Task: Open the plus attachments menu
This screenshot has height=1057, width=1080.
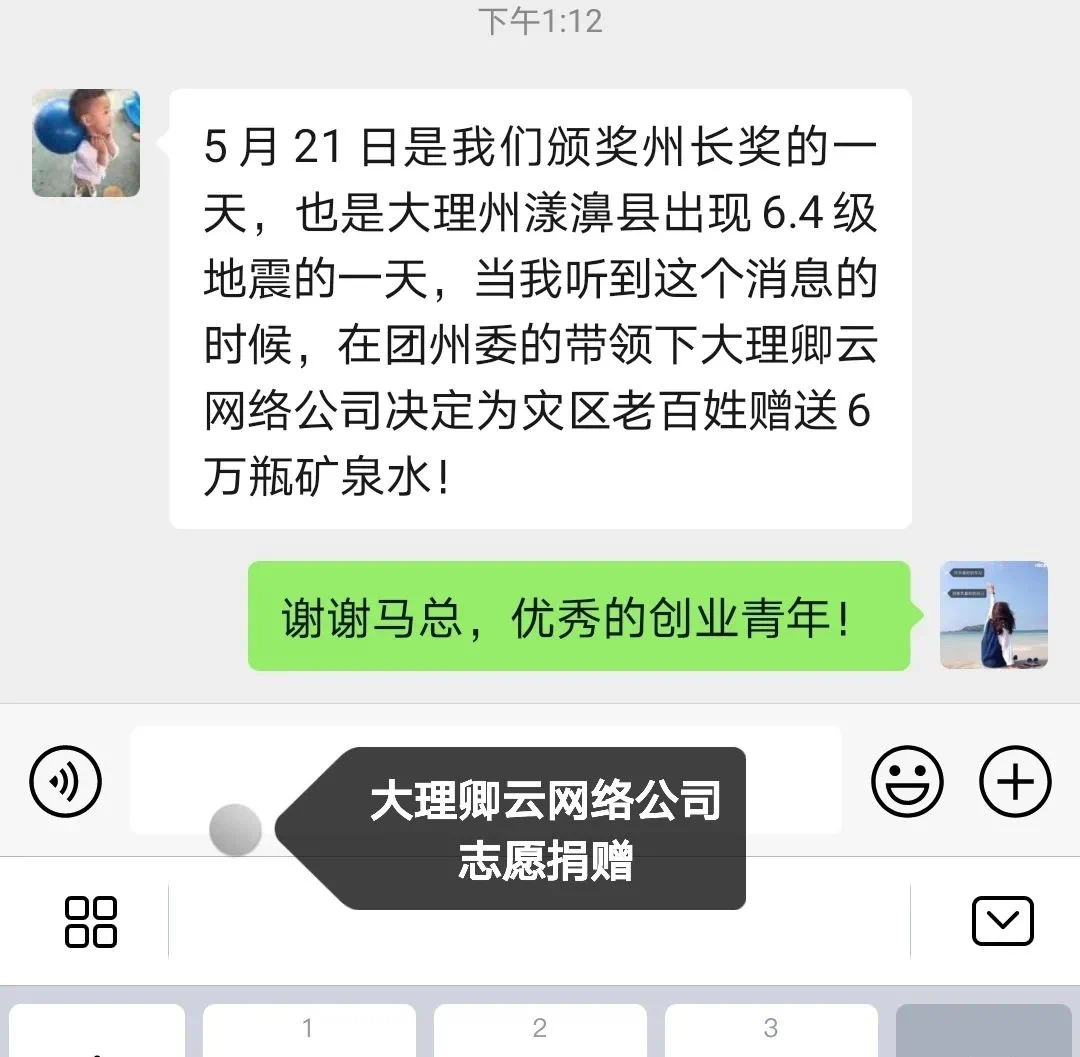Action: click(x=1015, y=781)
